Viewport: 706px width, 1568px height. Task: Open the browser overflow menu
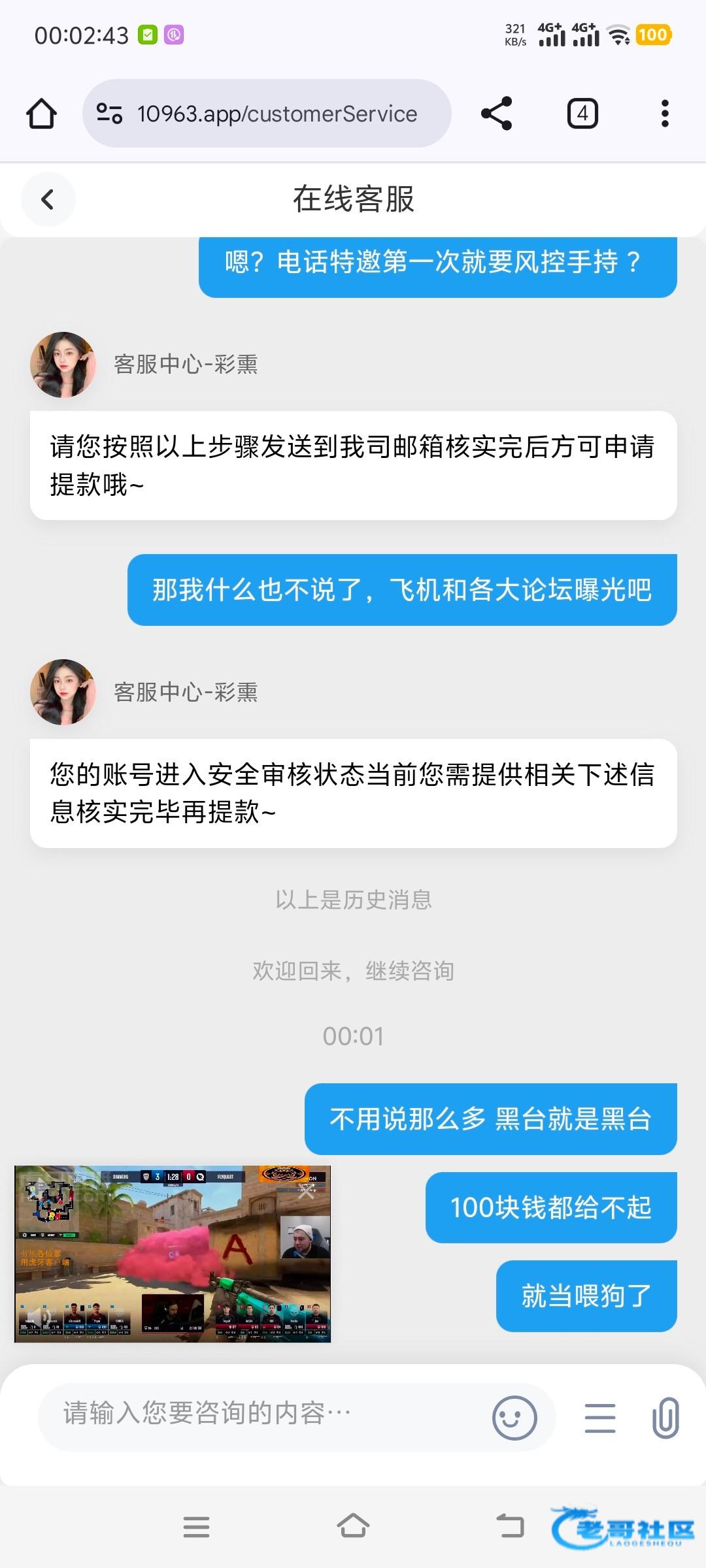click(665, 114)
